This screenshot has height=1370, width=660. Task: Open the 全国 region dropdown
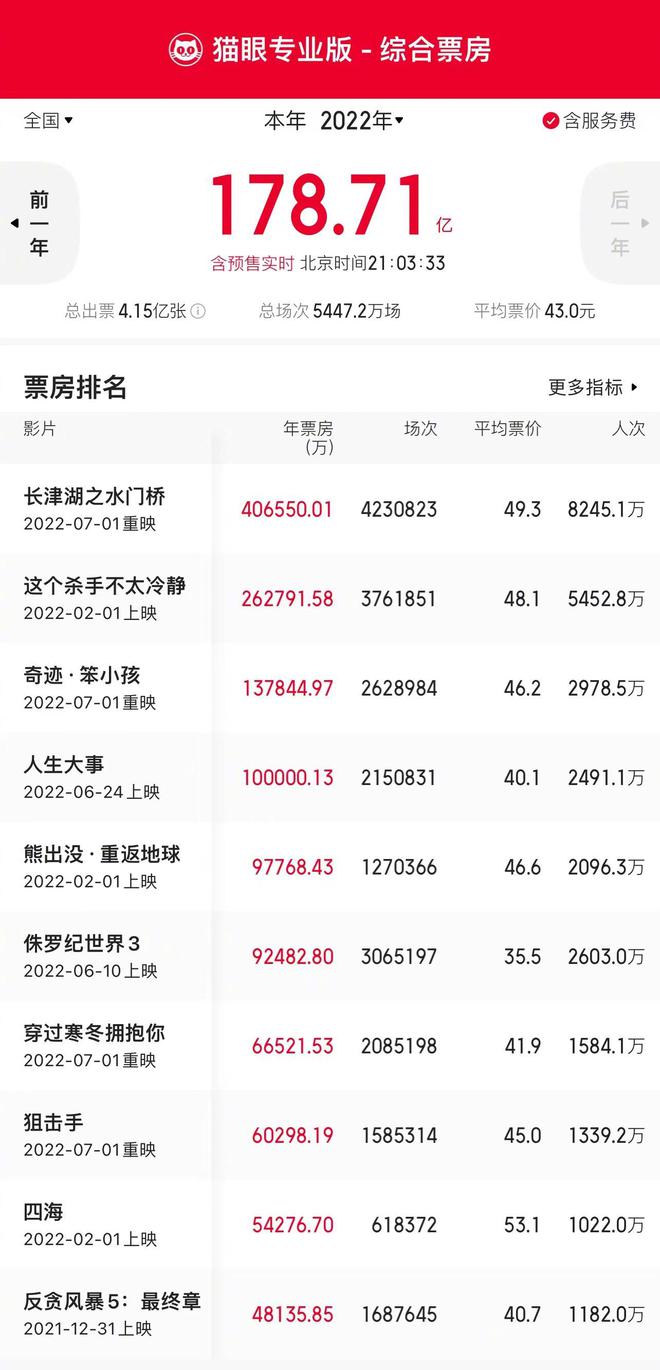pos(48,121)
